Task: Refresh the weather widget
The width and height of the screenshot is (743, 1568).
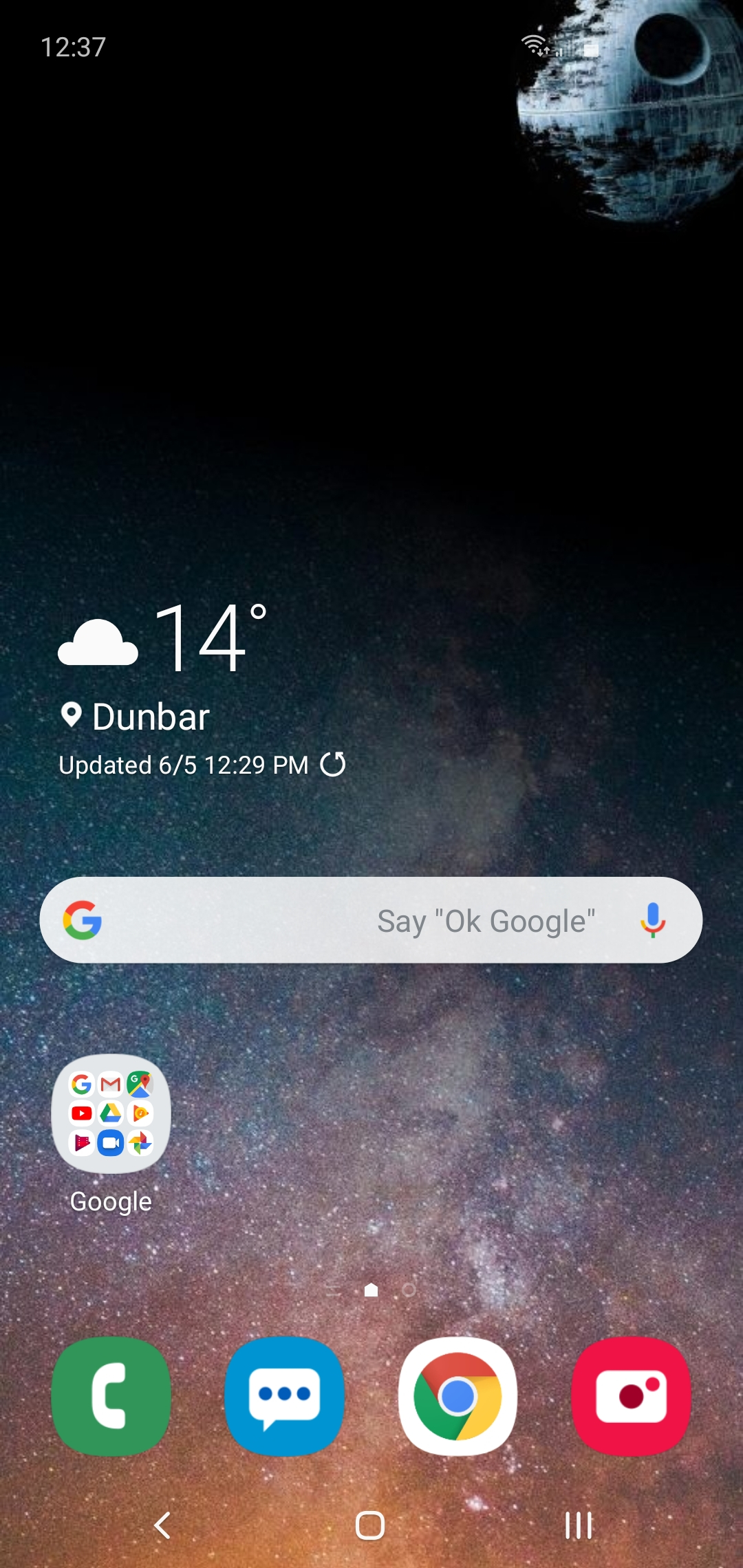Action: [x=333, y=765]
